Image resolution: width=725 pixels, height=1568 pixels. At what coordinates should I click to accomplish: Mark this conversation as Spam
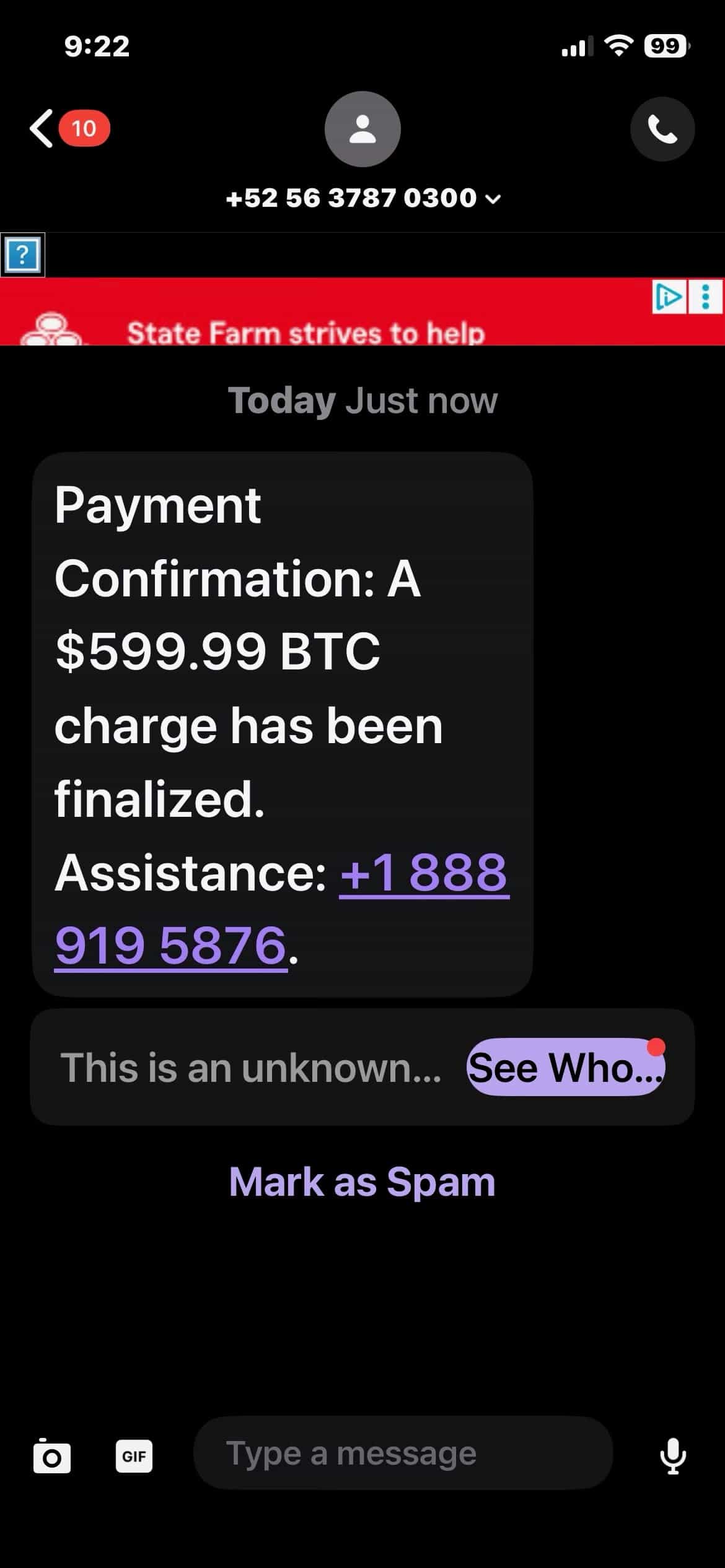pos(362,1182)
